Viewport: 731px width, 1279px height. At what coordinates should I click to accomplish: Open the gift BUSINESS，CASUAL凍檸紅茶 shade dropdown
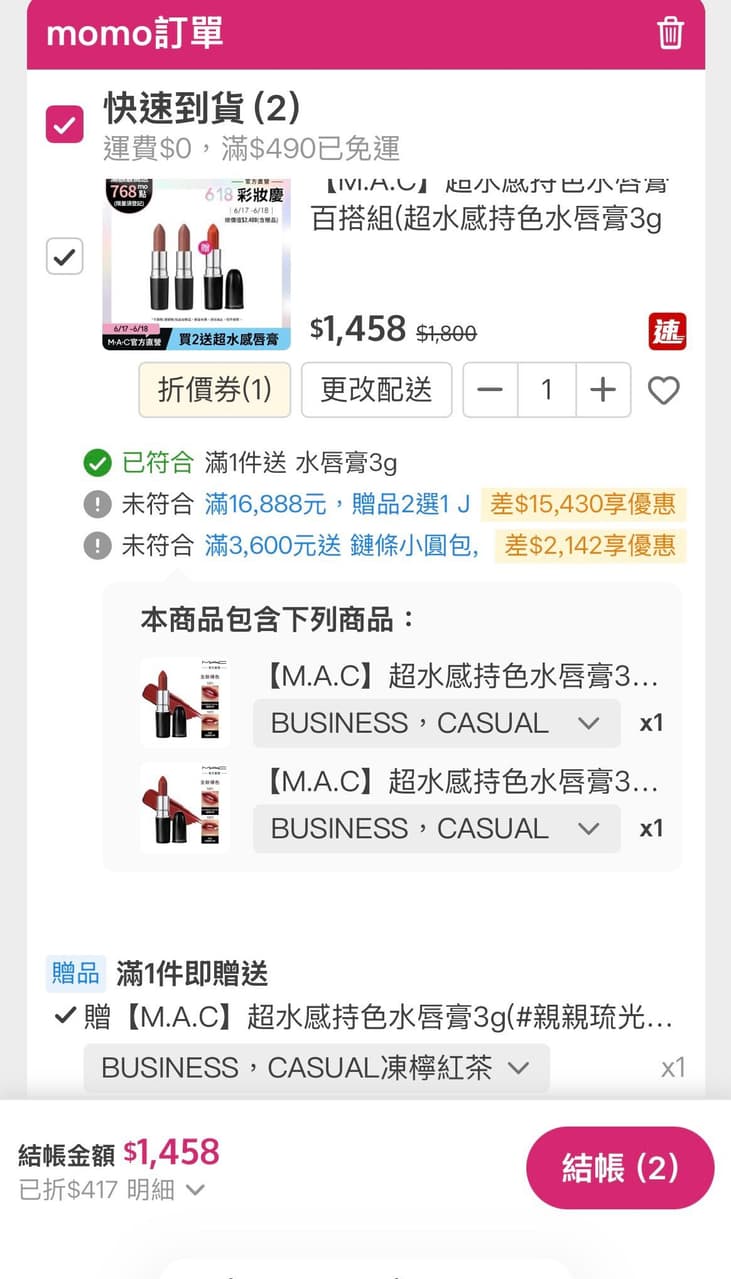click(x=316, y=1068)
